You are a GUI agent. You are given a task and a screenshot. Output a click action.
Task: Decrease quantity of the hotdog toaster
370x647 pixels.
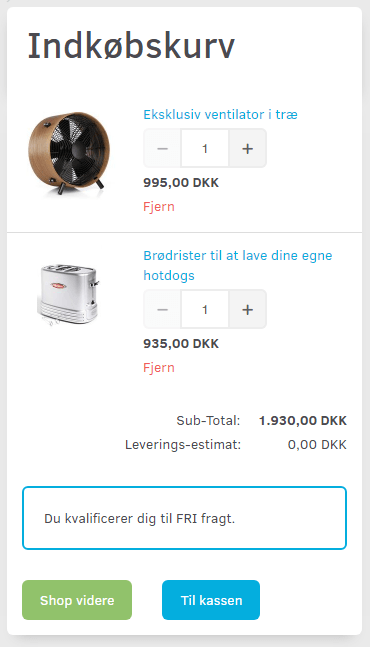(x=163, y=309)
